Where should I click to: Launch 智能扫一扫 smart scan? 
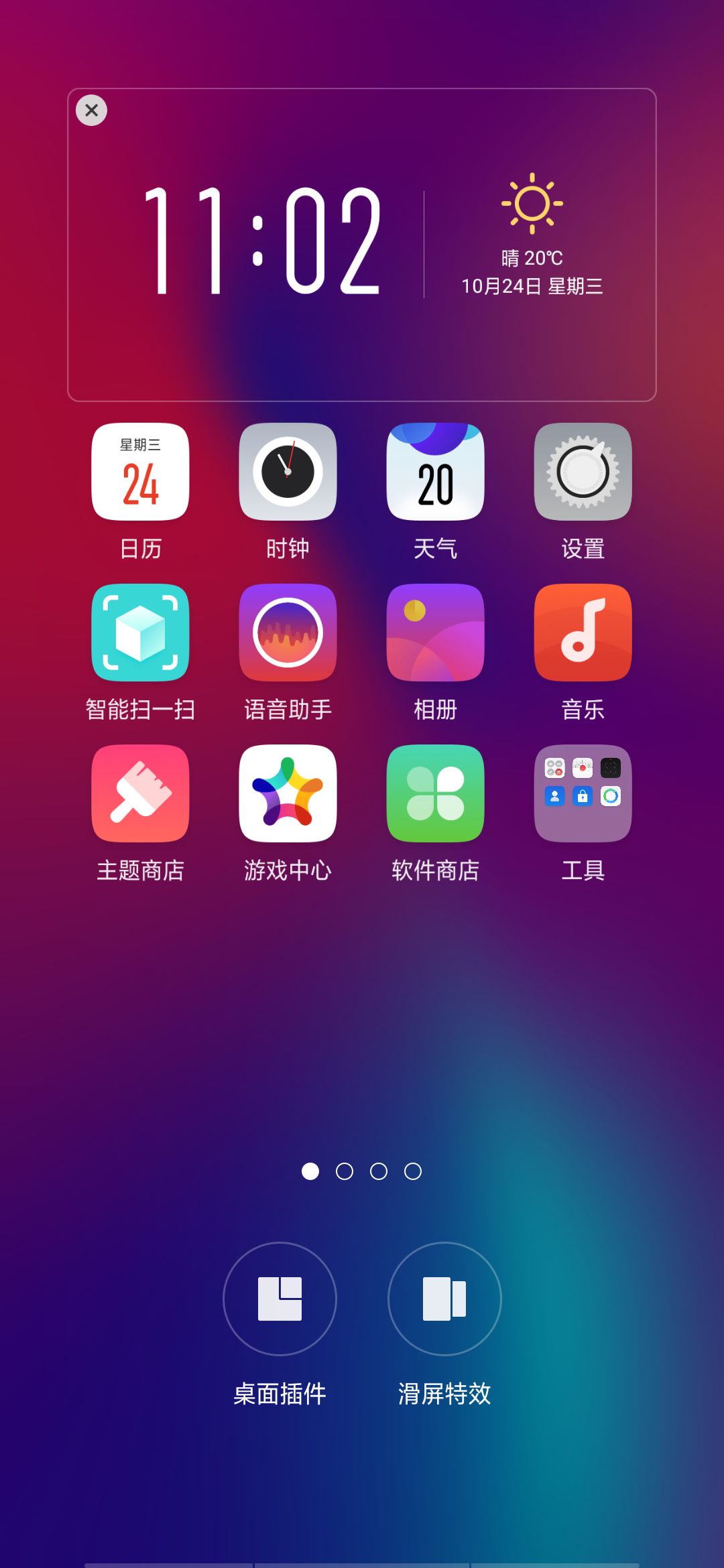coord(139,633)
